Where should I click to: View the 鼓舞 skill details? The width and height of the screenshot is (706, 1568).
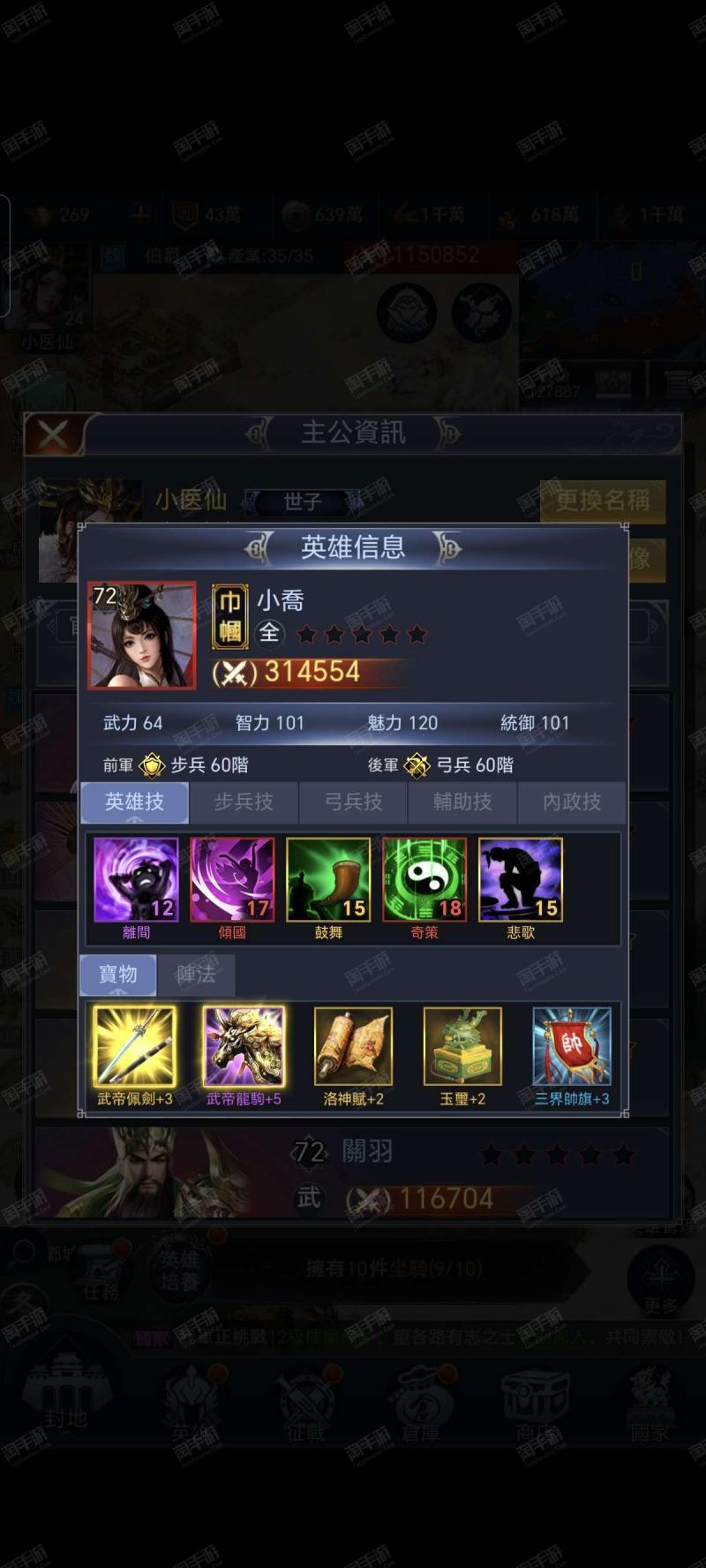(328, 879)
